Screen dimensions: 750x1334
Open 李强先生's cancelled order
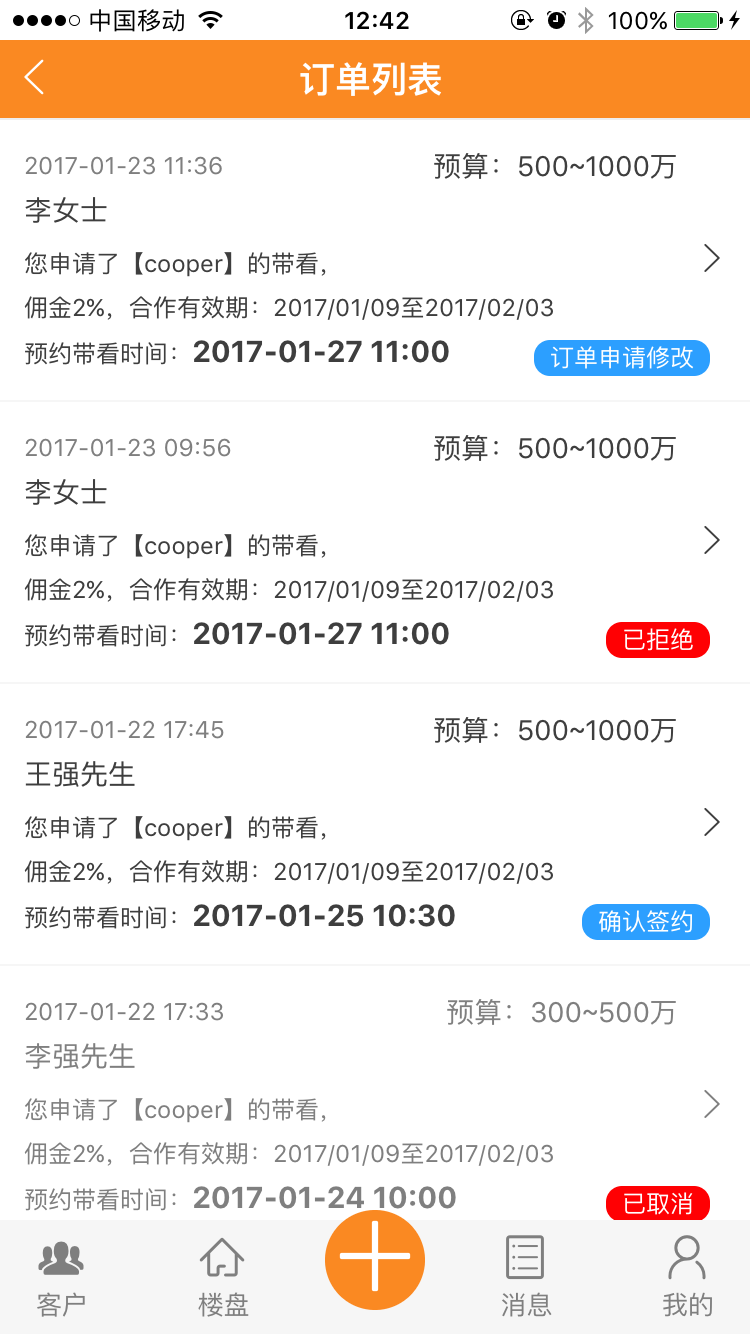pyautogui.click(x=375, y=1093)
